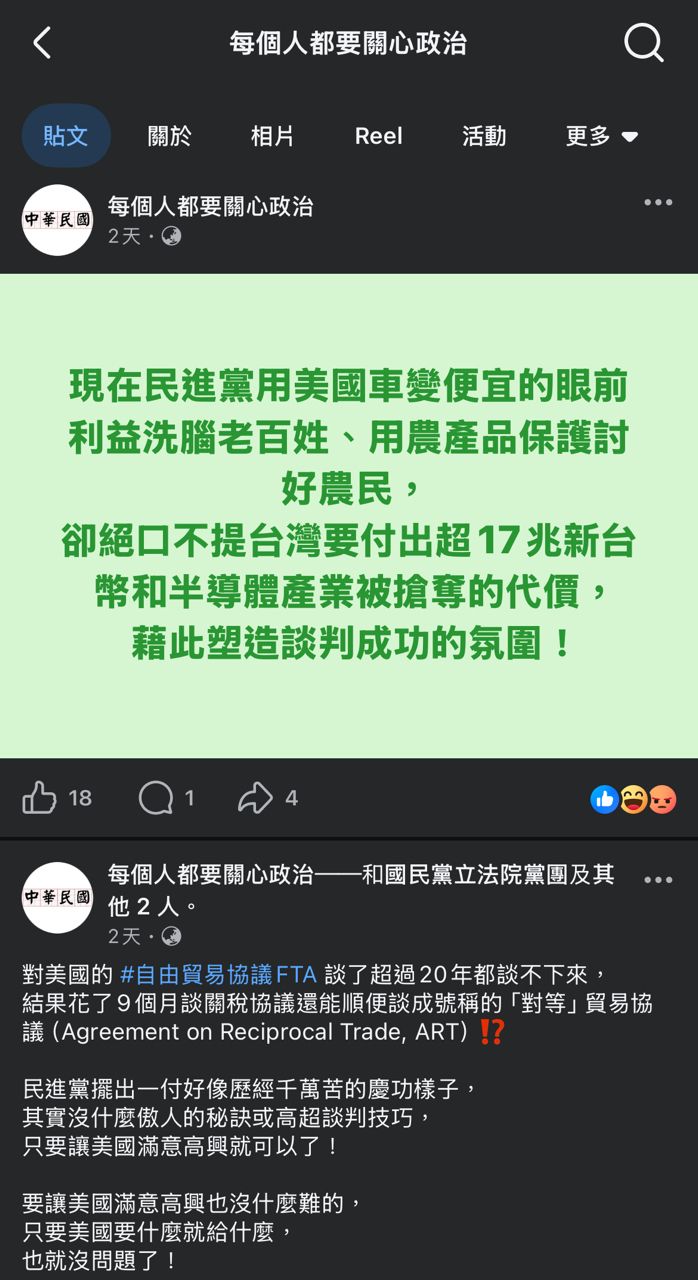Open the #自由貿易協議FTA hashtag

[x=218, y=974]
